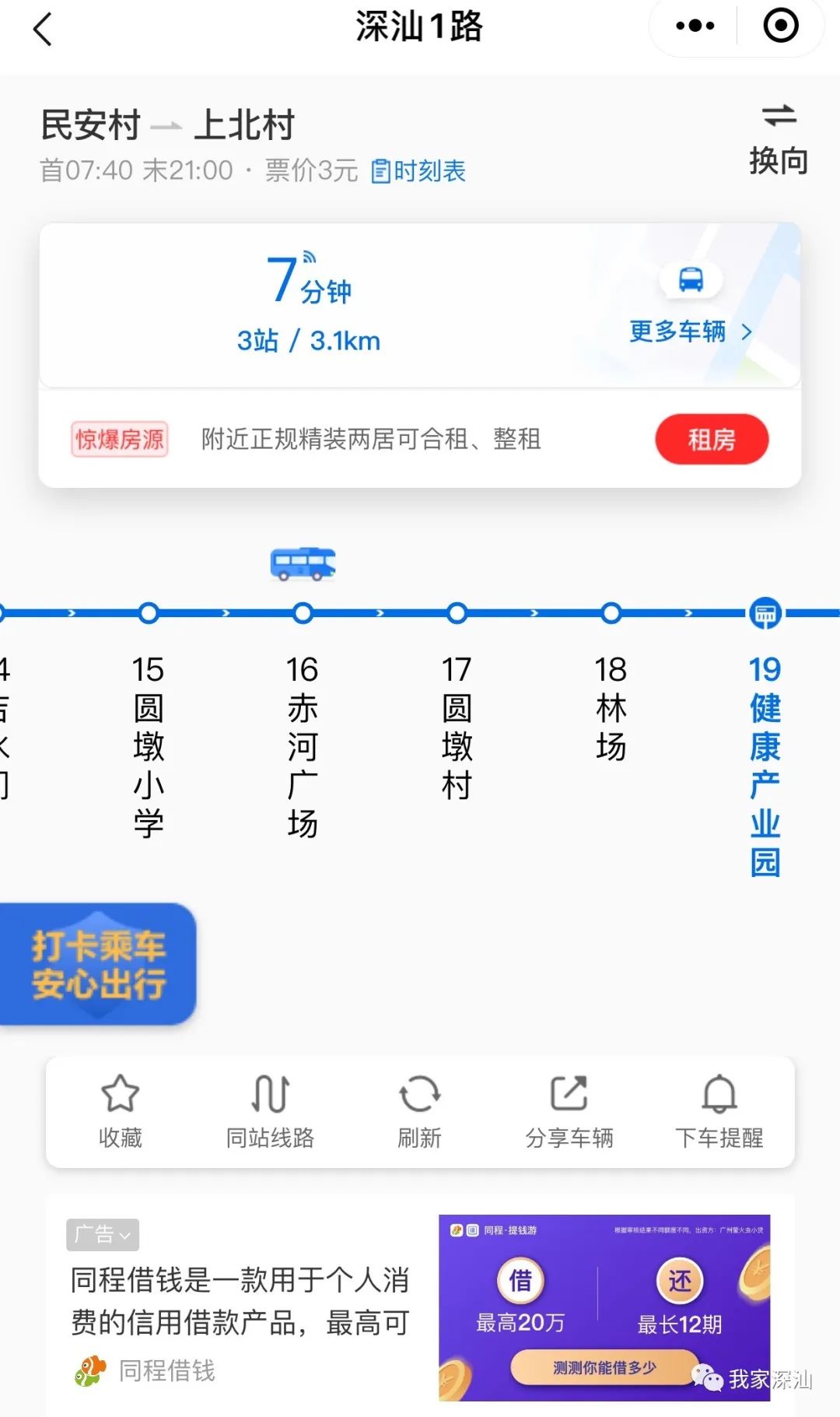View 更多车辆 for more buses

[690, 331]
